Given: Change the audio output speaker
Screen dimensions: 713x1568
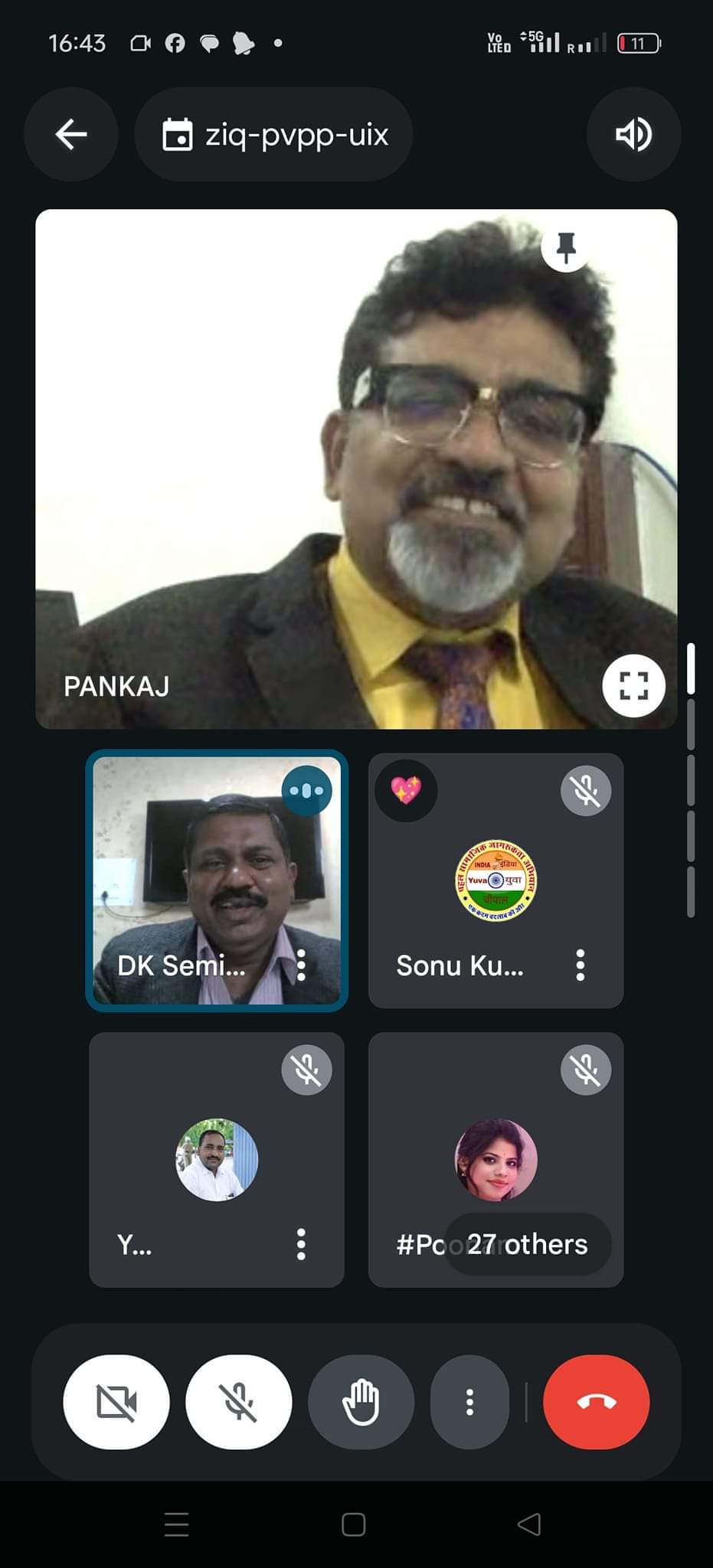Looking at the screenshot, I should (633, 135).
